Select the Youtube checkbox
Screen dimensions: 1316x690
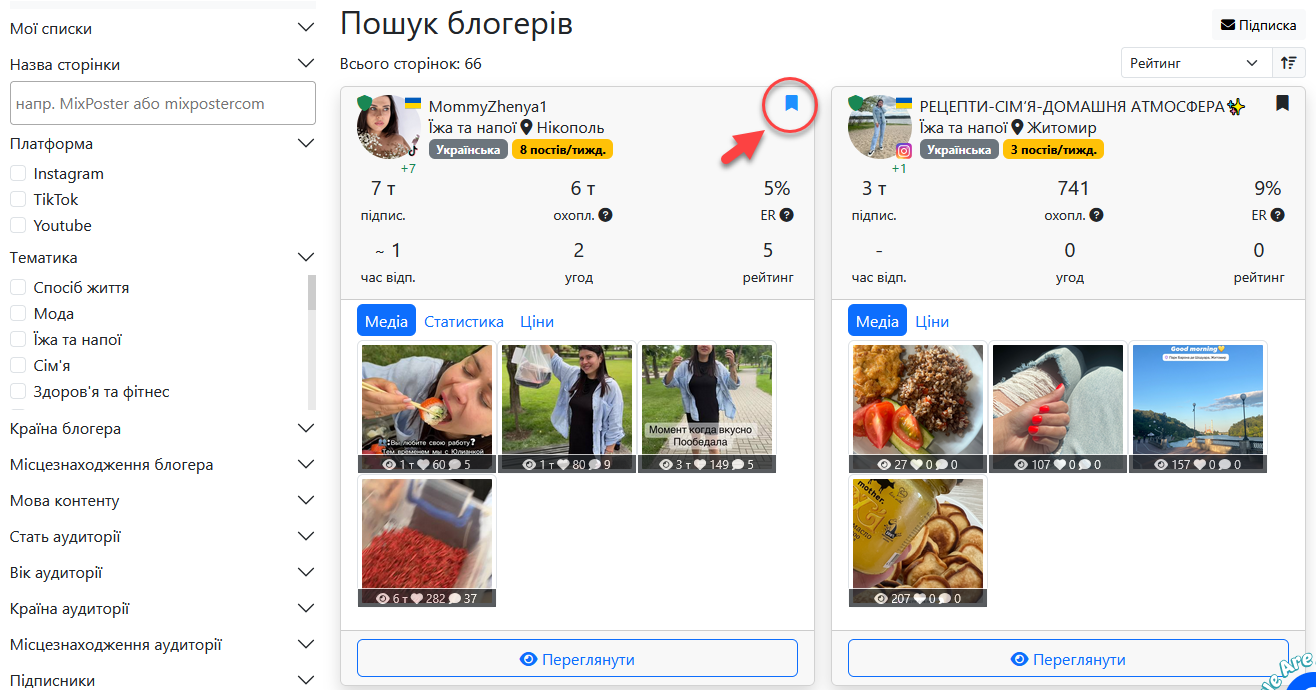pos(18,226)
